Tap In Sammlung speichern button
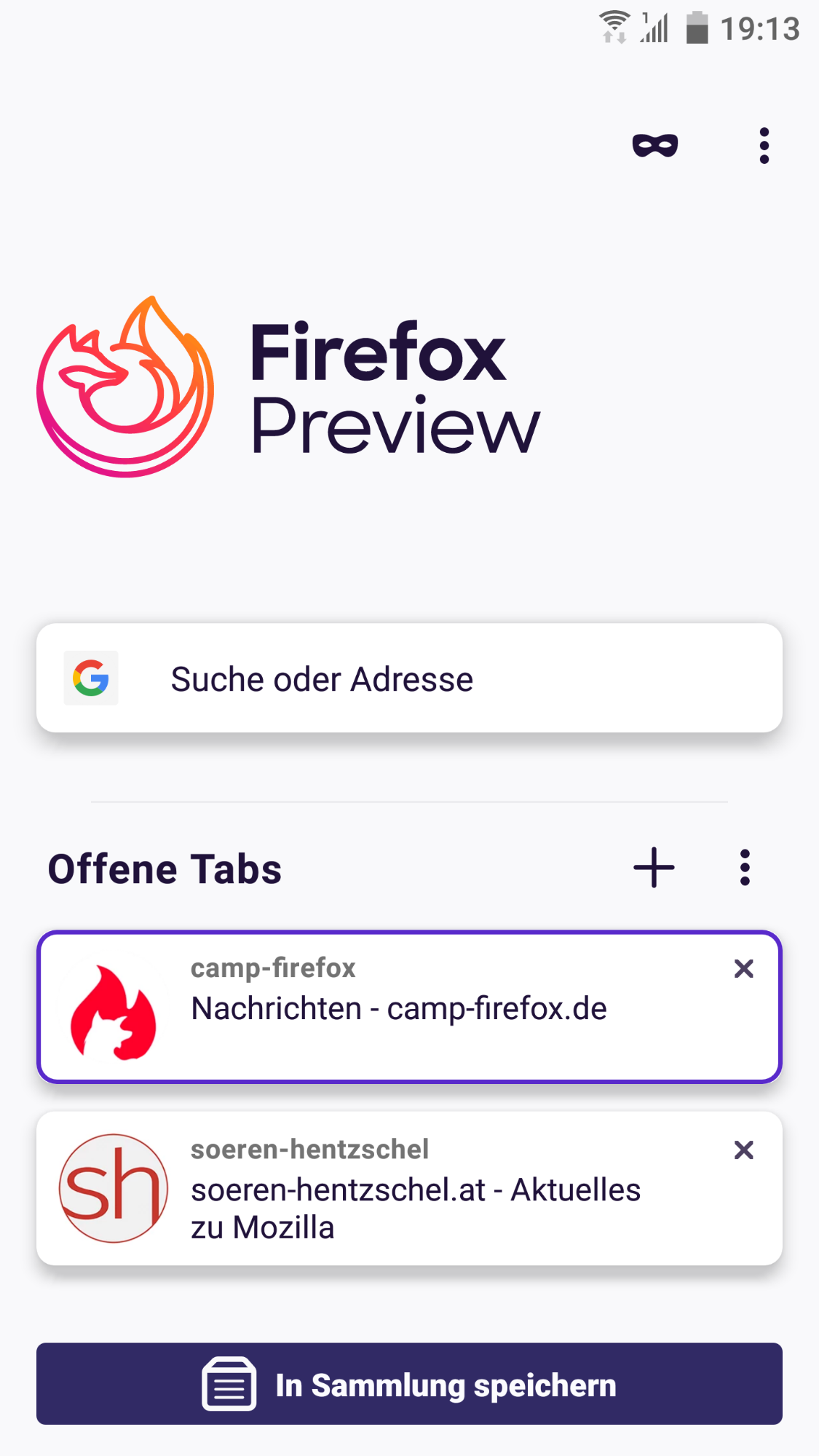Viewport: 819px width, 1456px height. coord(409,1384)
